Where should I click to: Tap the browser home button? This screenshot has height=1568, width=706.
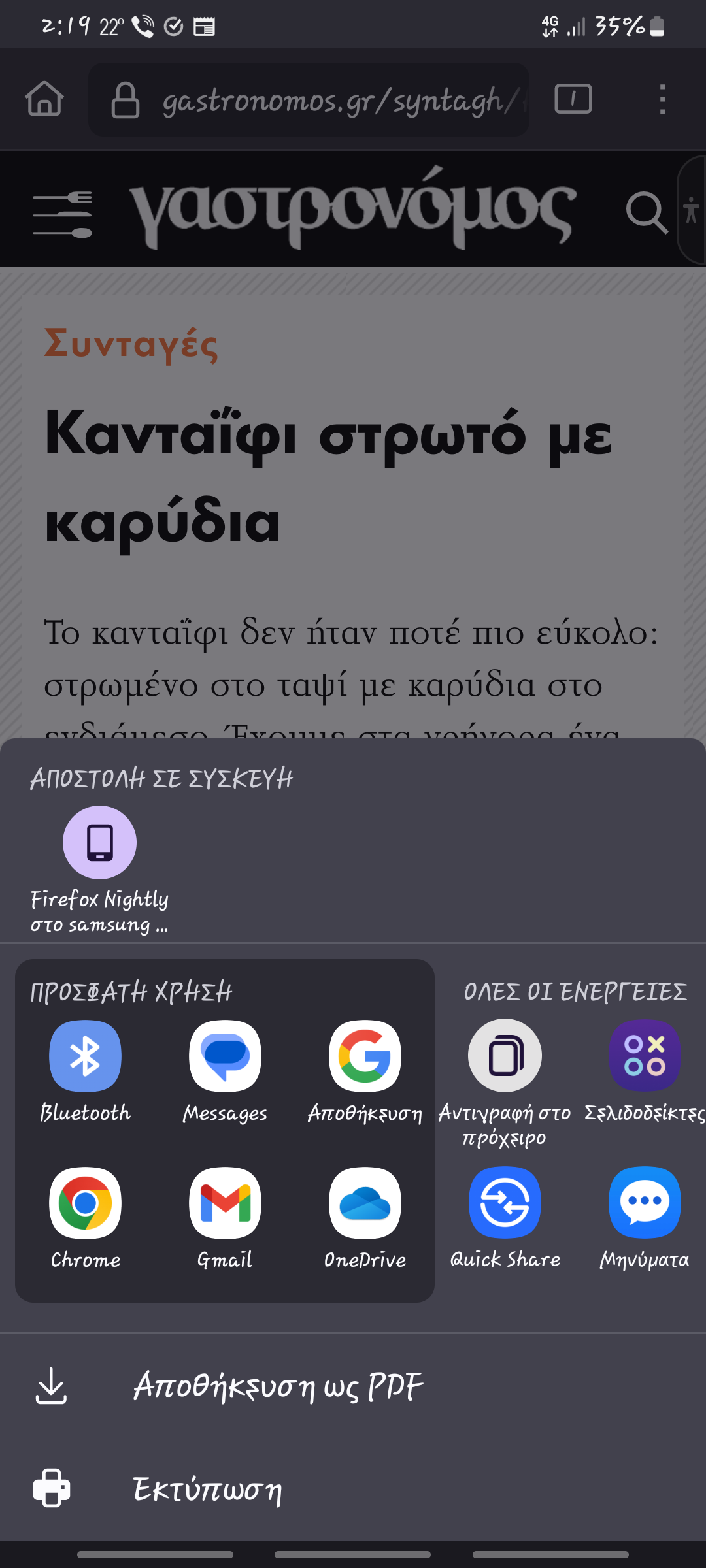tap(44, 99)
